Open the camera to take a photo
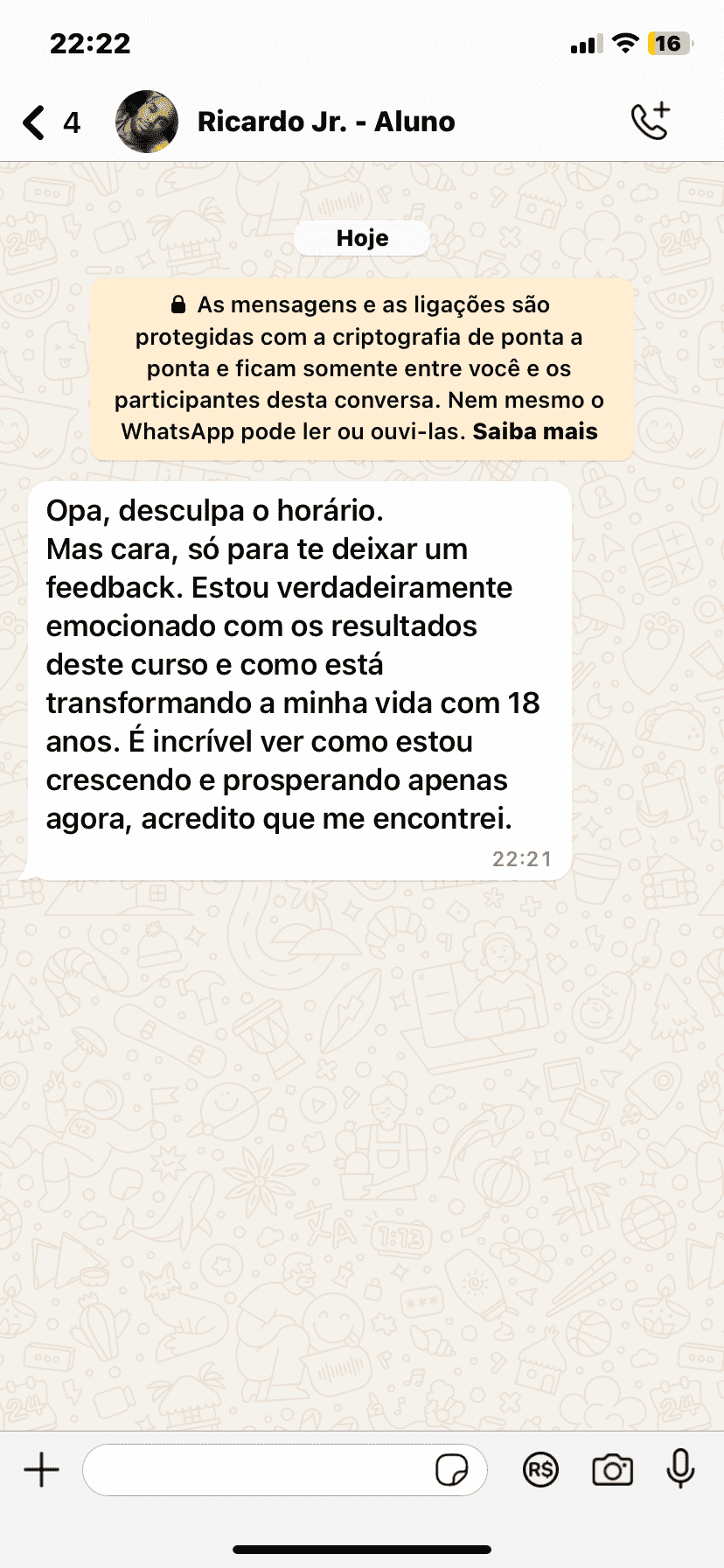 (x=612, y=1470)
